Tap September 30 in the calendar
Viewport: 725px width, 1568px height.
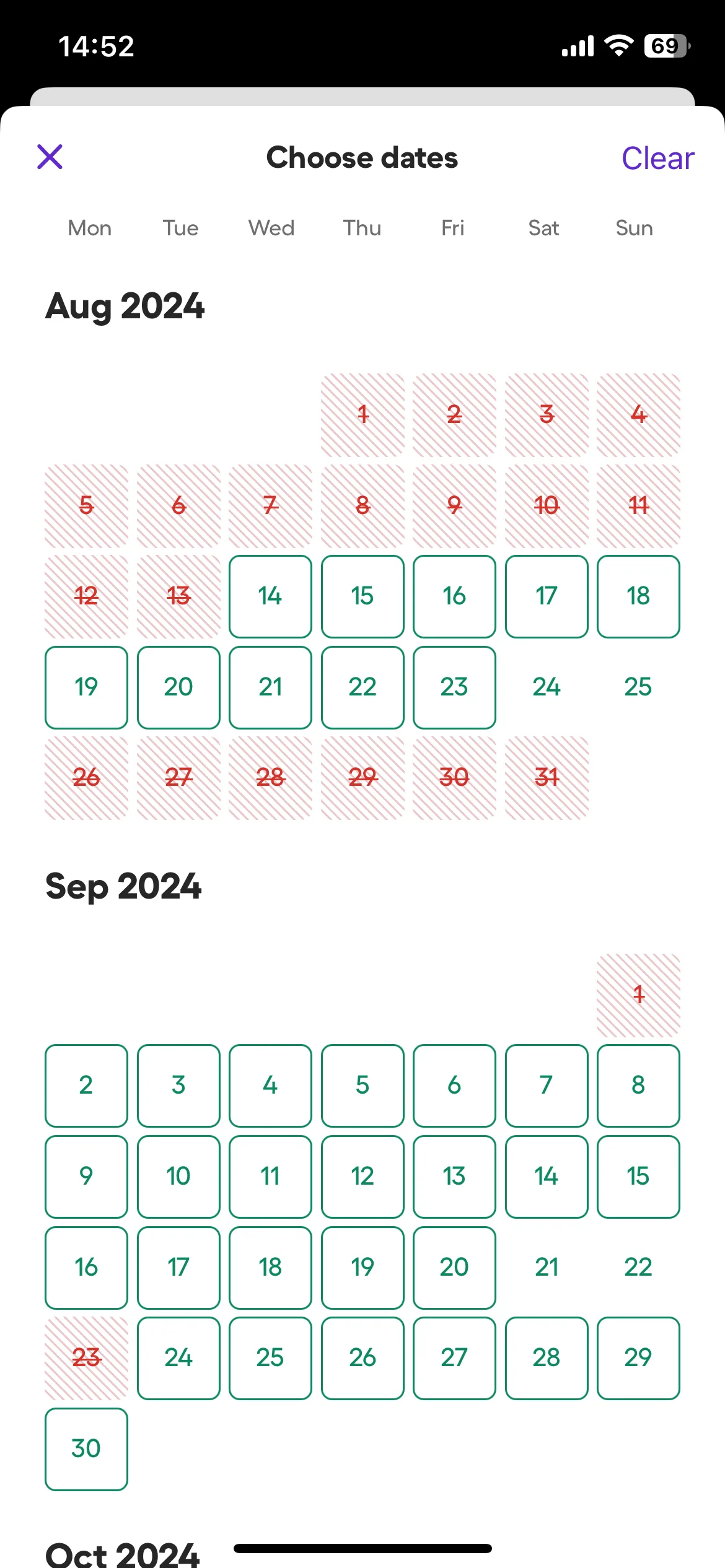click(86, 1449)
